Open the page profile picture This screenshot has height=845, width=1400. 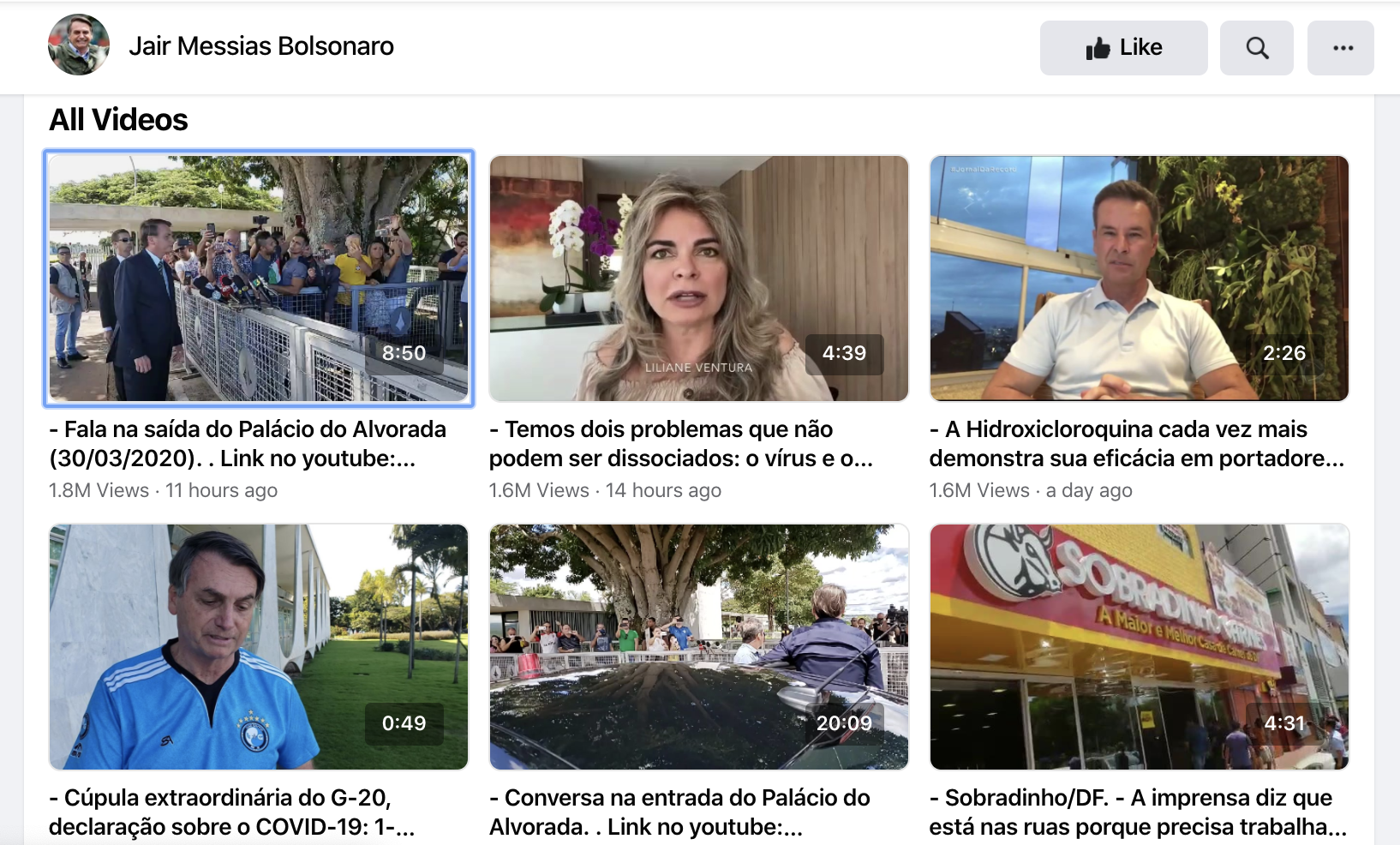[x=79, y=45]
